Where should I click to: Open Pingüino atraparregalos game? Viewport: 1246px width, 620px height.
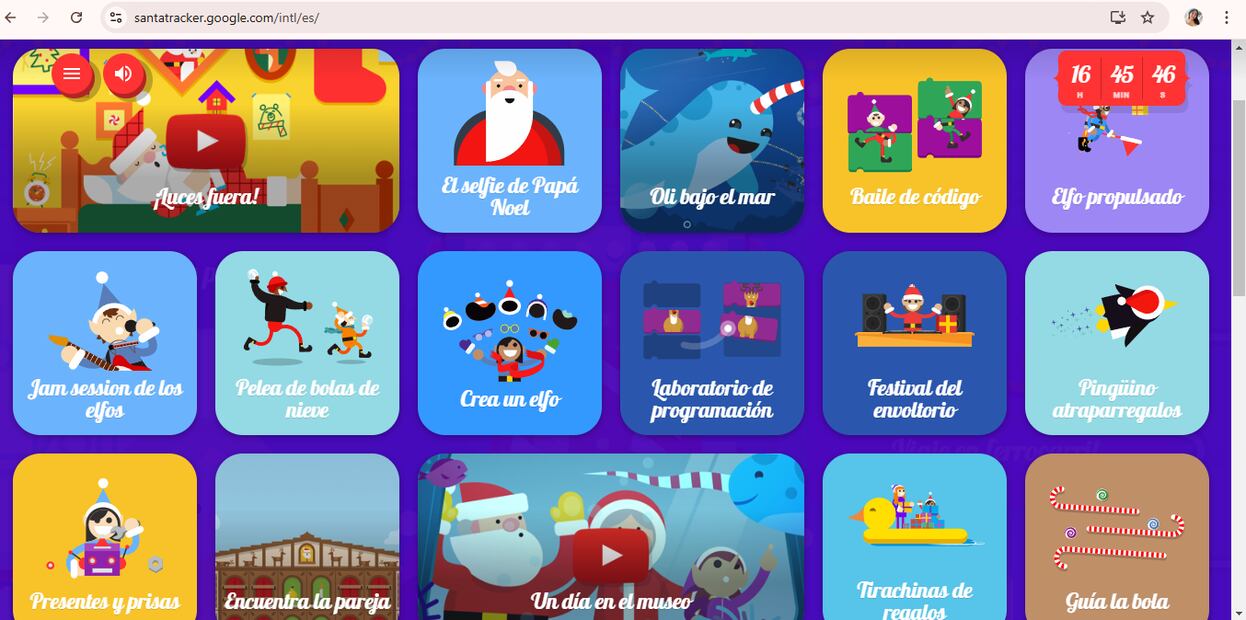click(x=1116, y=342)
